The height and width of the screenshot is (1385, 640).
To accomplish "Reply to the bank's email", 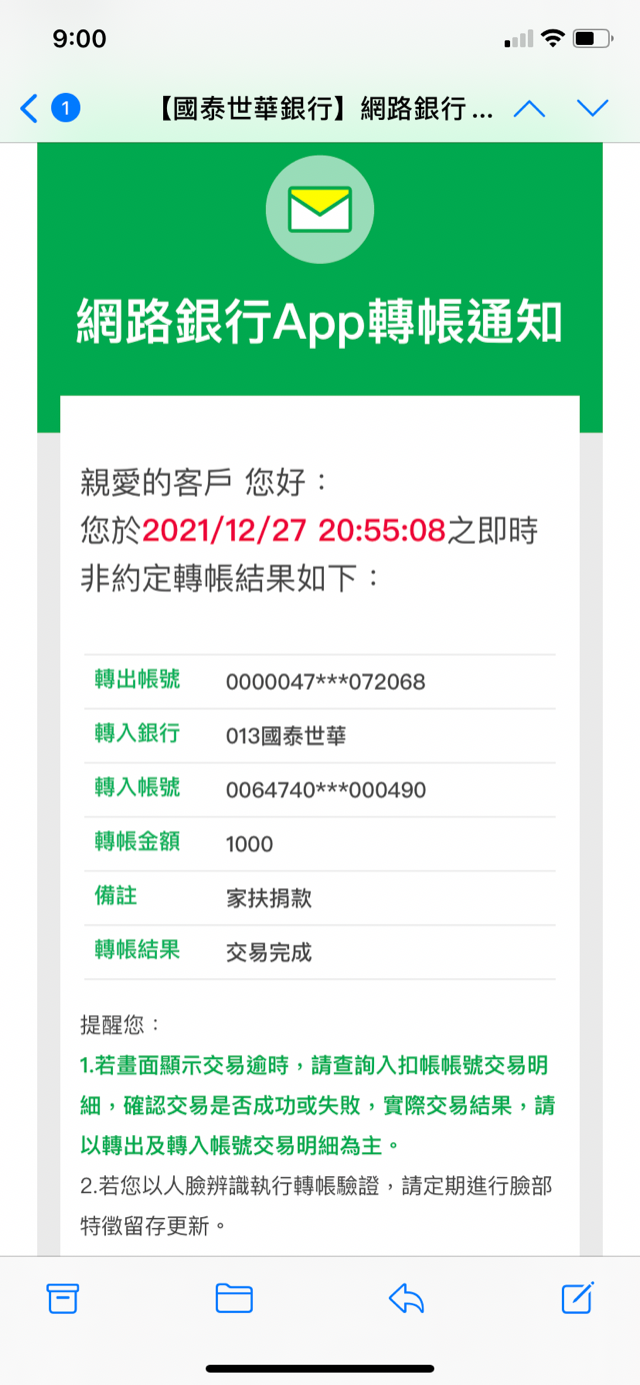I will click(x=406, y=1298).
